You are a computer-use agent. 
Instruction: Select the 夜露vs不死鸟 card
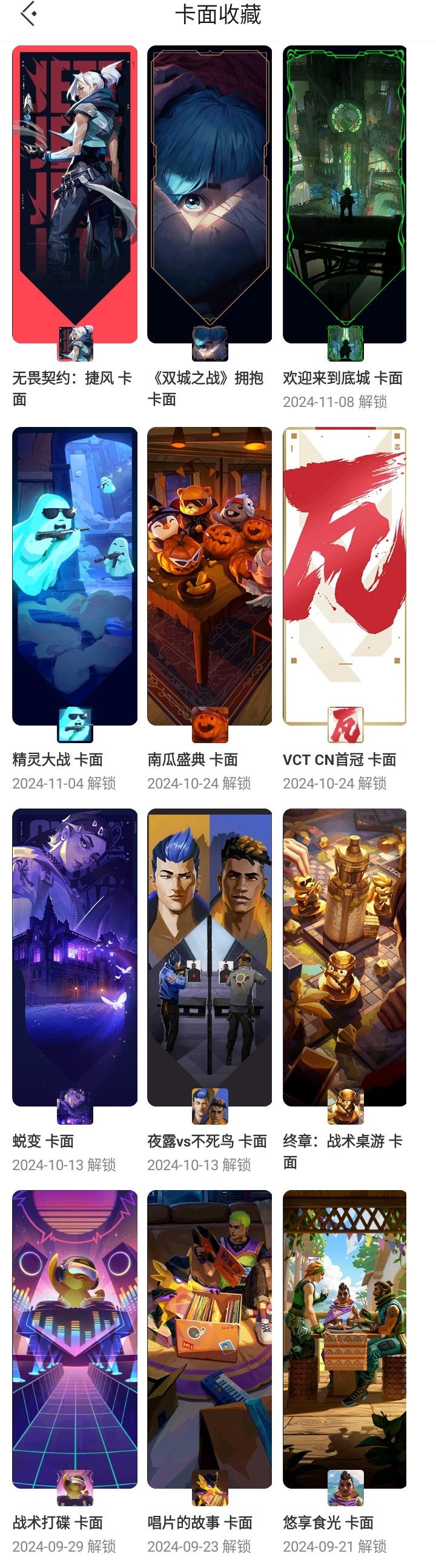210,957
